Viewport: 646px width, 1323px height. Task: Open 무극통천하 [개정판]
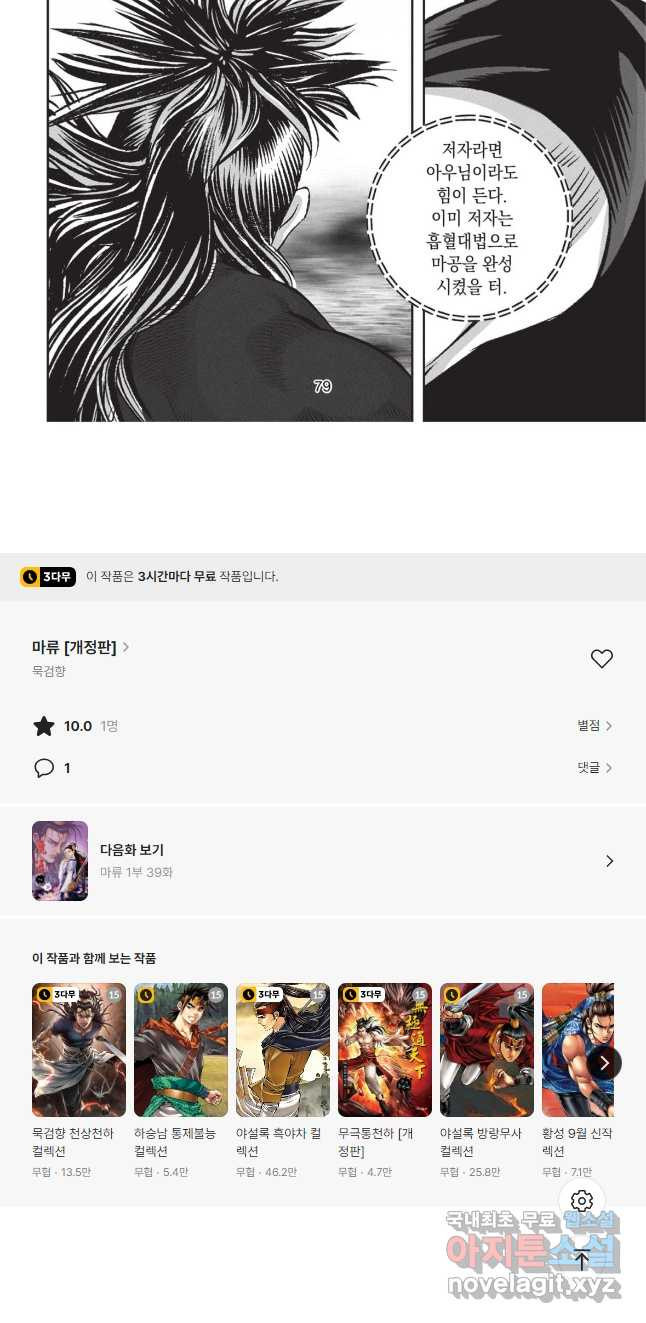(x=385, y=1050)
